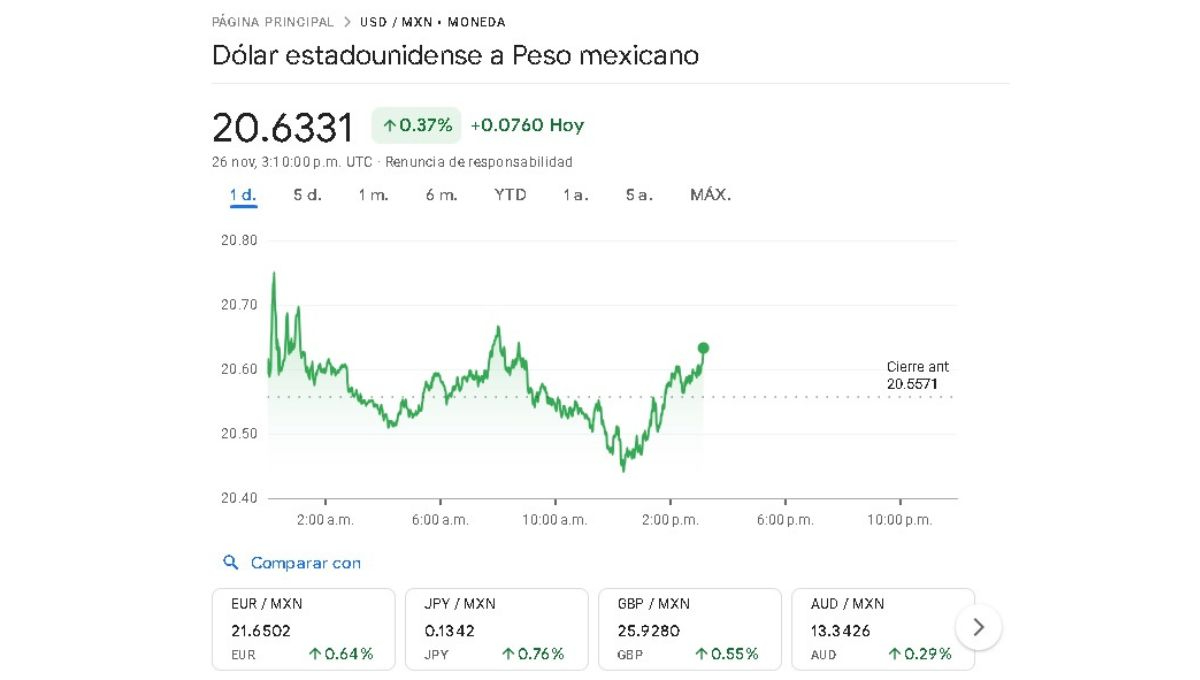The width and height of the screenshot is (1200, 680).
Task: Select the 1 d. time range
Action: (x=243, y=195)
